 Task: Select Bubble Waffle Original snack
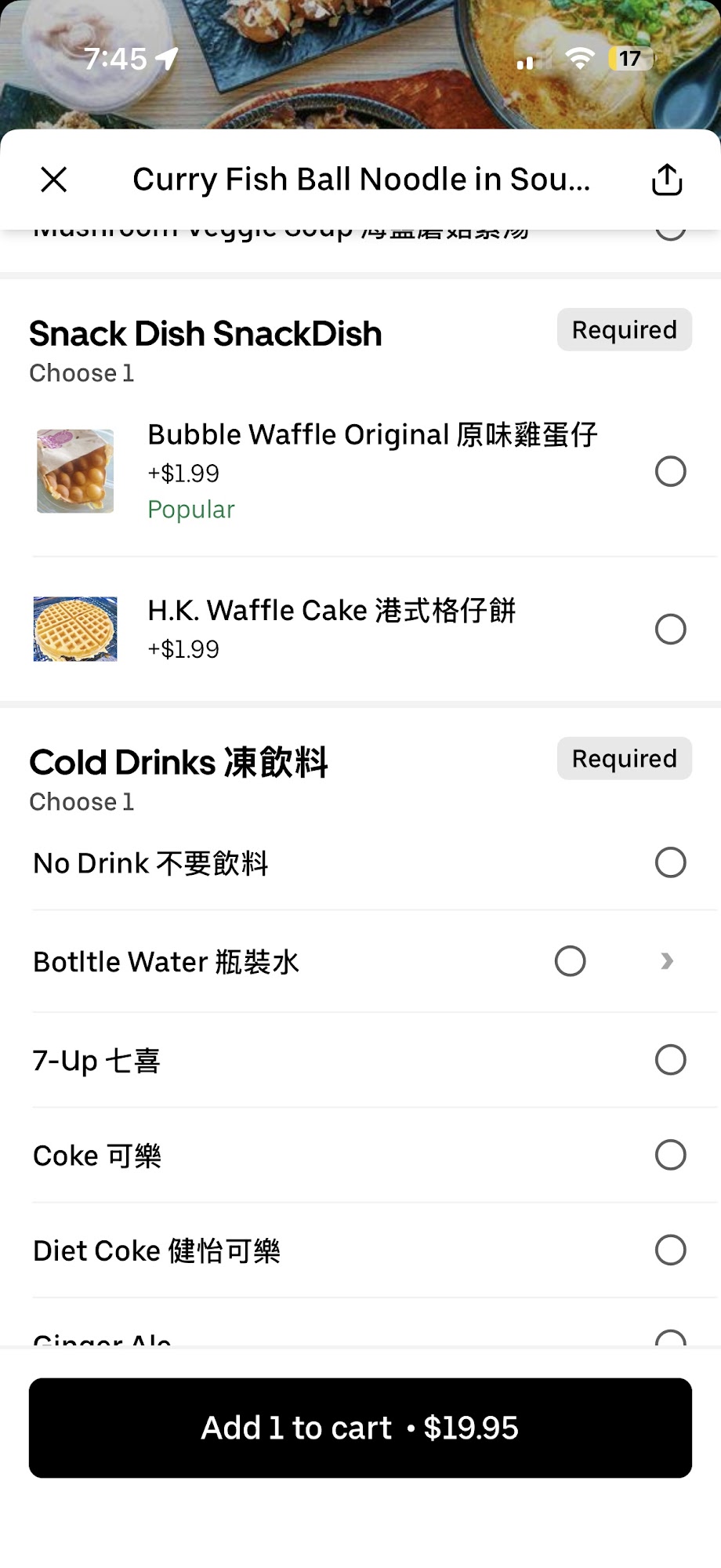tap(670, 472)
